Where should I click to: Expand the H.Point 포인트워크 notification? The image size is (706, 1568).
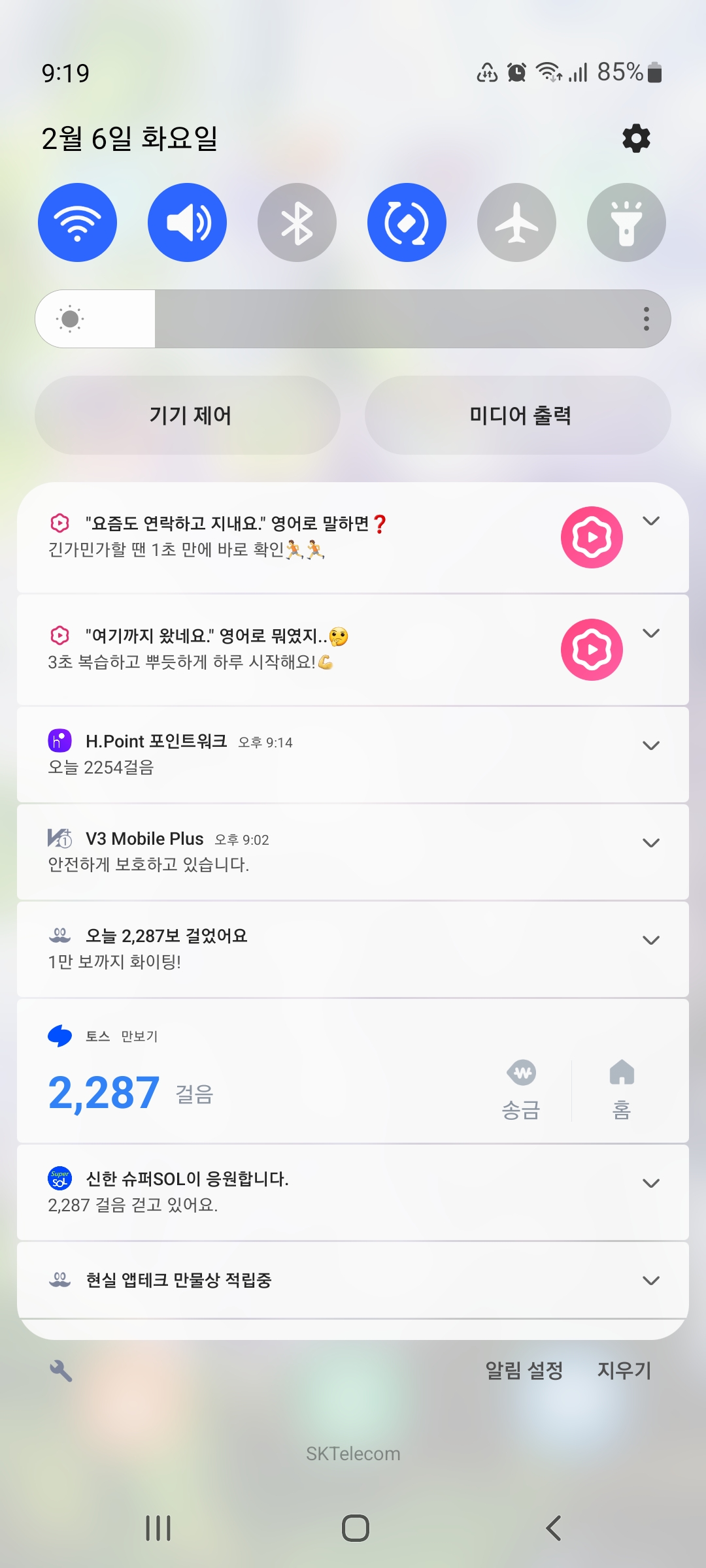(x=650, y=745)
